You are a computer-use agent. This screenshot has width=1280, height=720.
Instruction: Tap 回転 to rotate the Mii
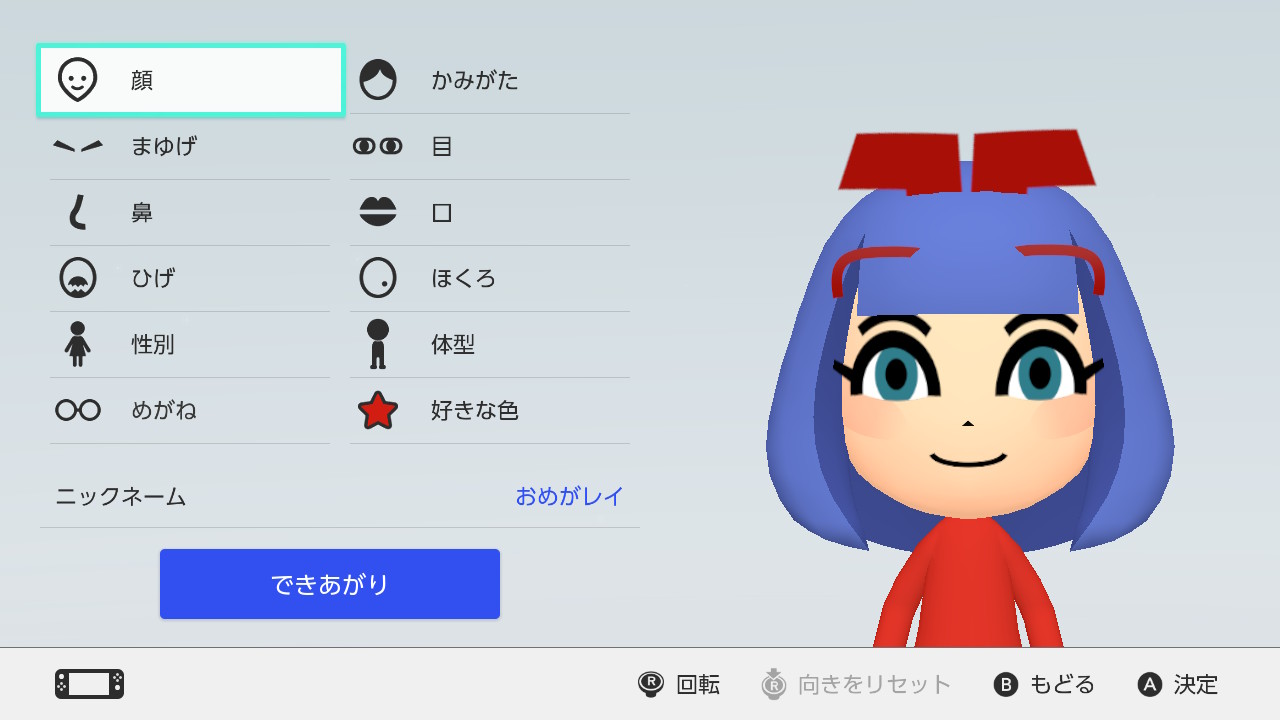click(x=679, y=685)
